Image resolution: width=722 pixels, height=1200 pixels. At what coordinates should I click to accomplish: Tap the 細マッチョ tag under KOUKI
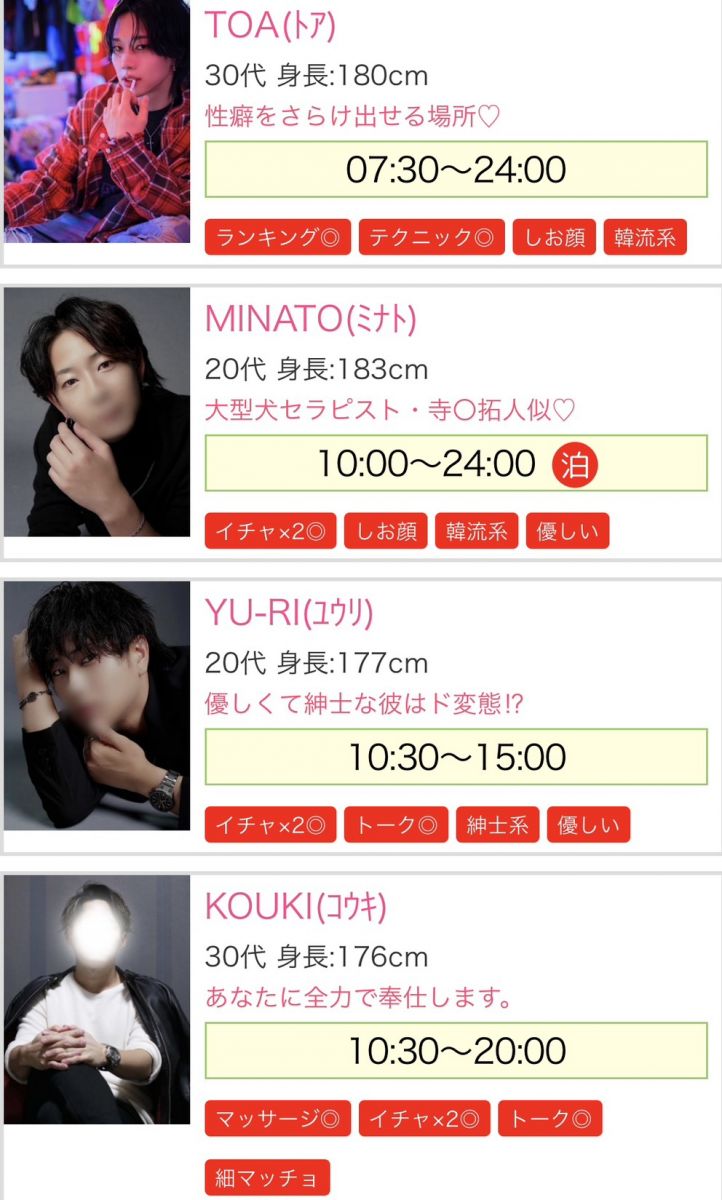pyautogui.click(x=267, y=1178)
